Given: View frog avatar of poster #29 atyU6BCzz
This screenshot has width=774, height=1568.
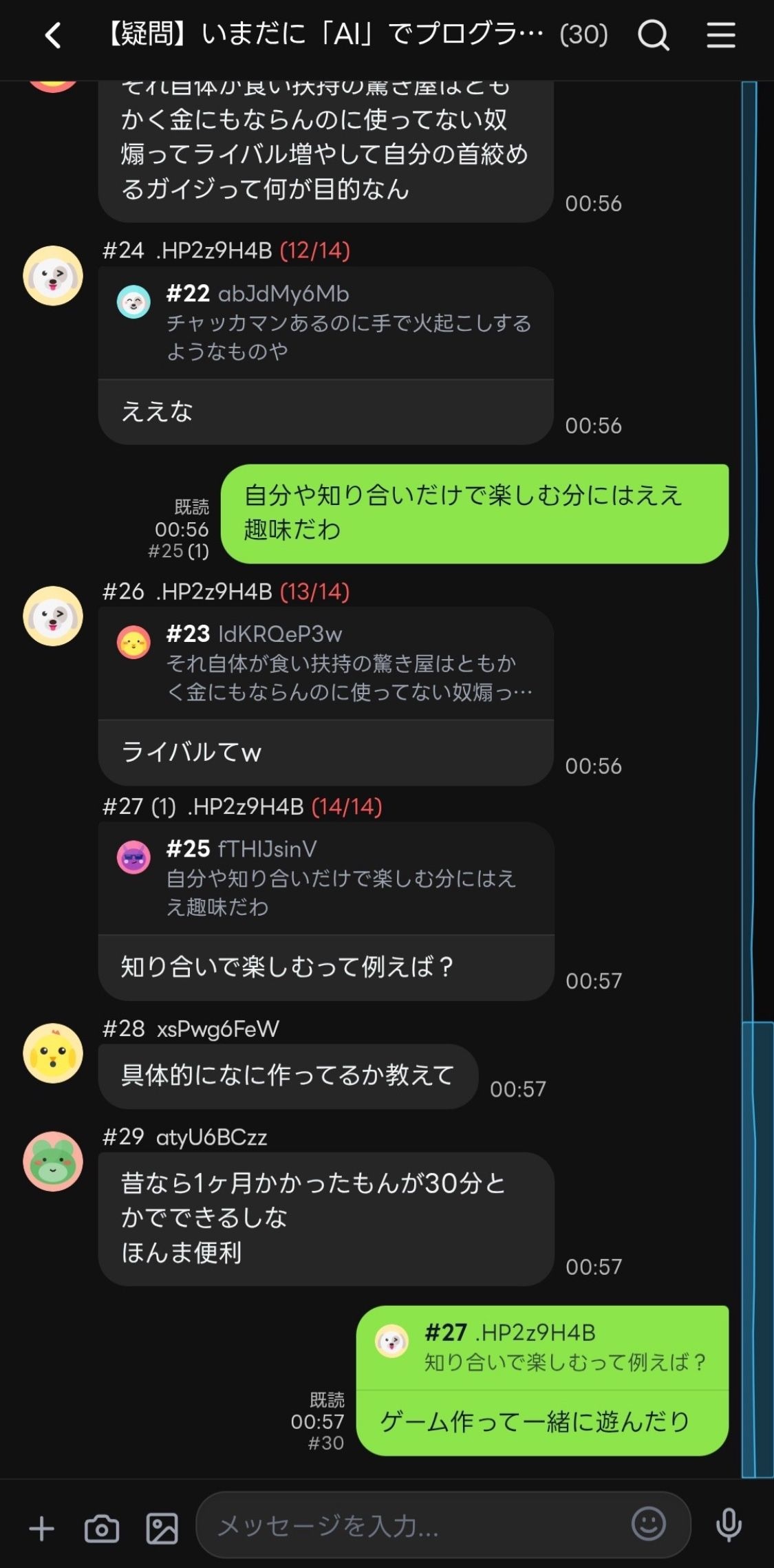Looking at the screenshot, I should click(53, 1161).
